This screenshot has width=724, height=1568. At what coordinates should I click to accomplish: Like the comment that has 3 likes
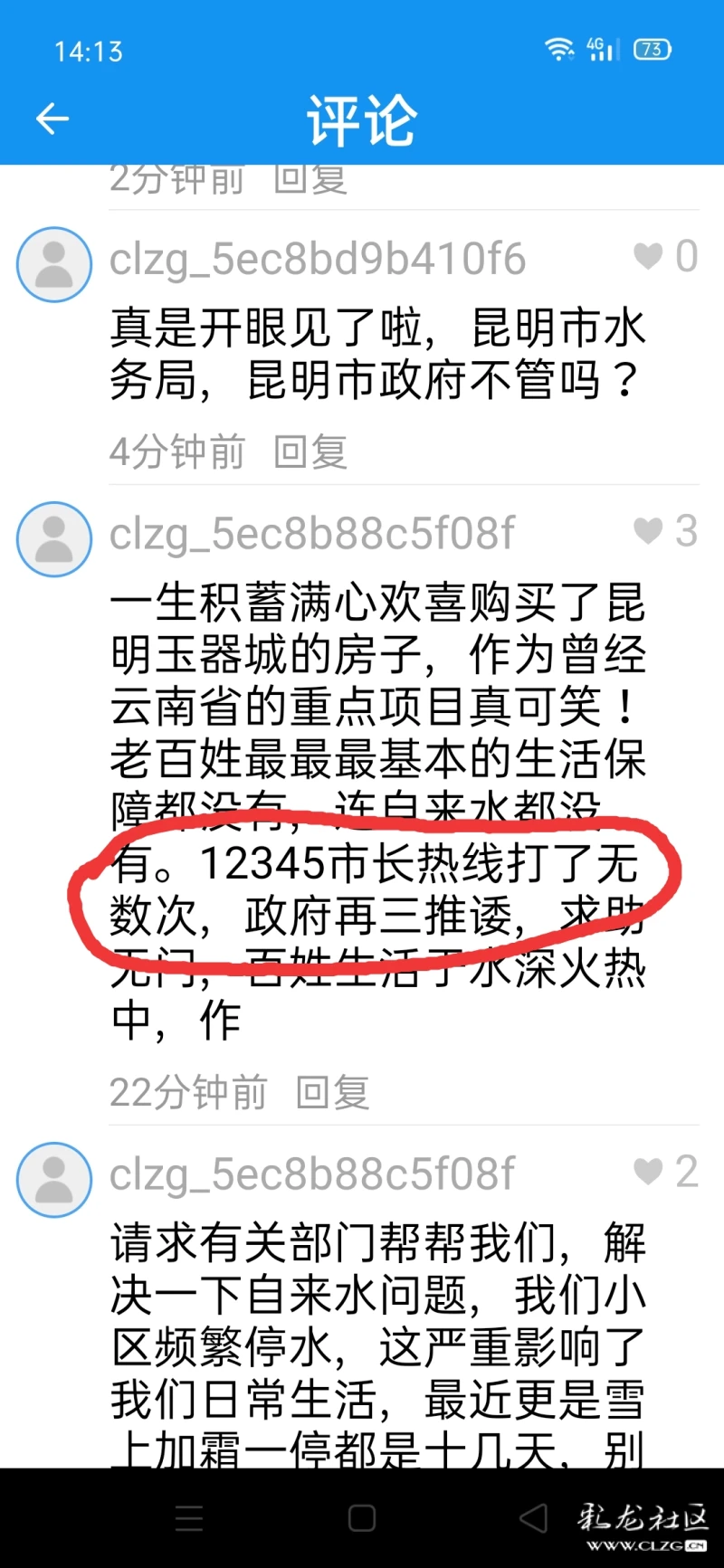tap(648, 531)
